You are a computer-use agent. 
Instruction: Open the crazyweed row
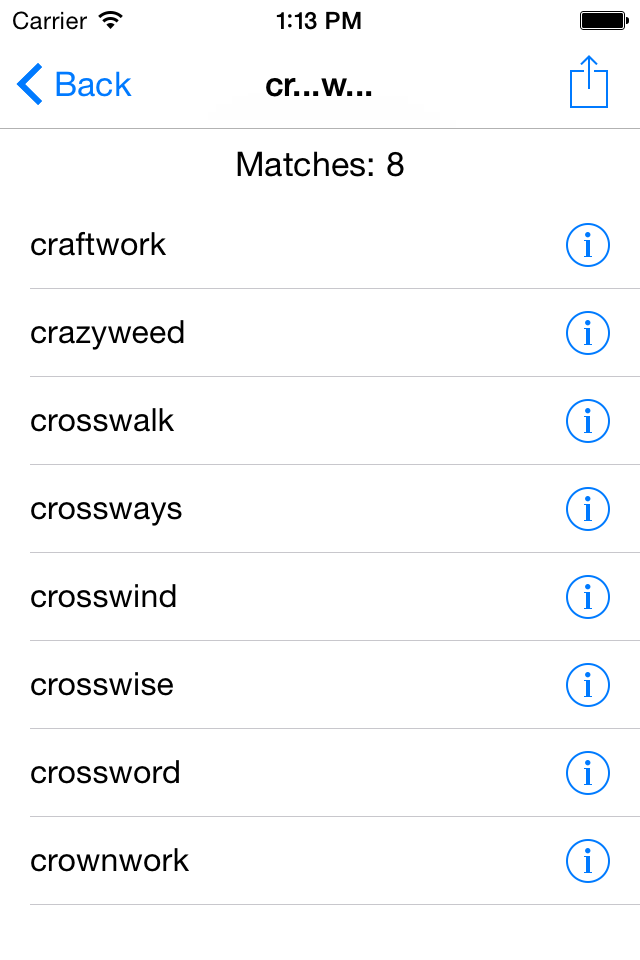pos(108,332)
